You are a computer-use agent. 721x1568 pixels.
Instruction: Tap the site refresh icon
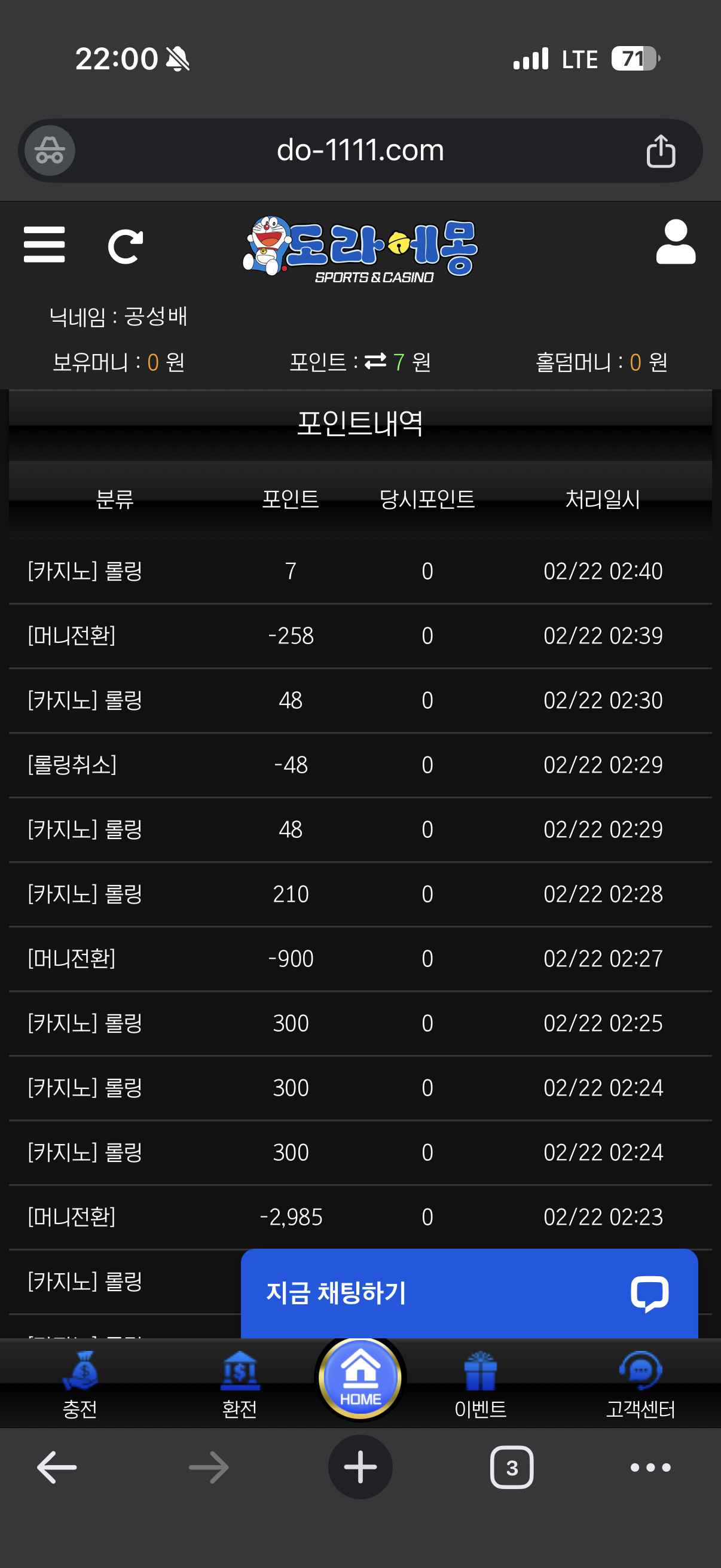click(x=126, y=246)
